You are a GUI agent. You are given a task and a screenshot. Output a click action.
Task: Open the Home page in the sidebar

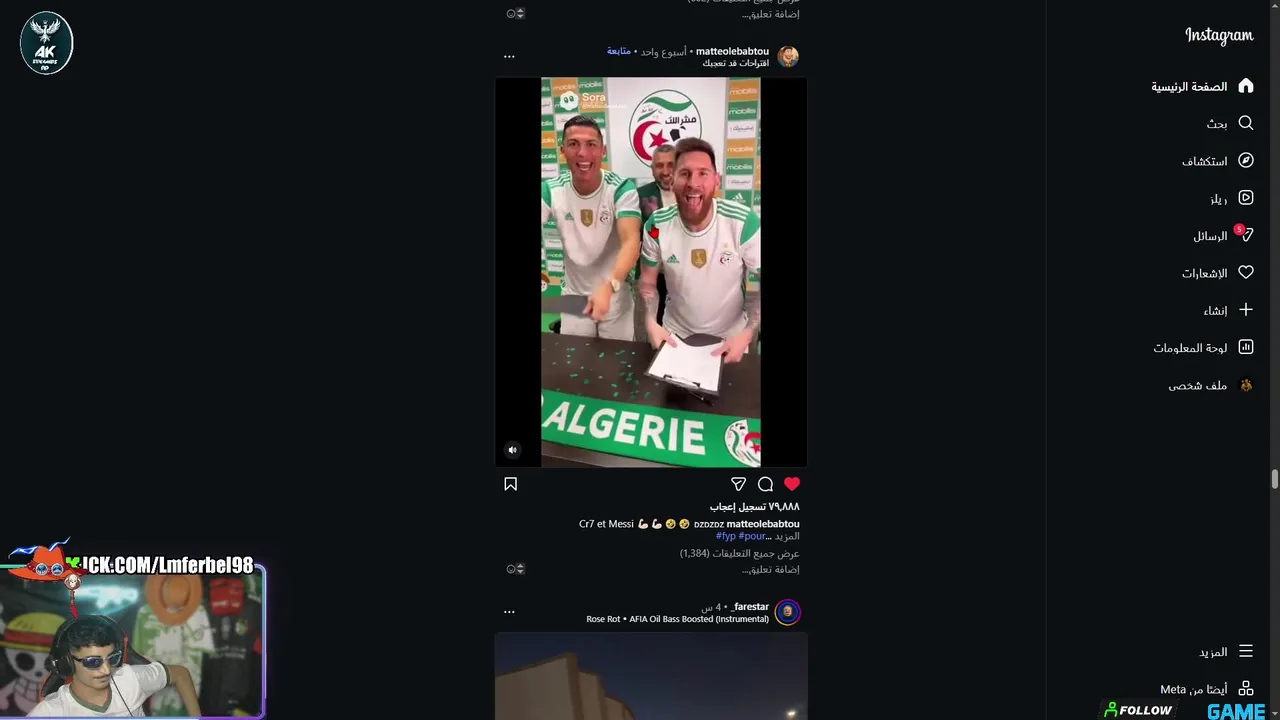pos(1201,87)
